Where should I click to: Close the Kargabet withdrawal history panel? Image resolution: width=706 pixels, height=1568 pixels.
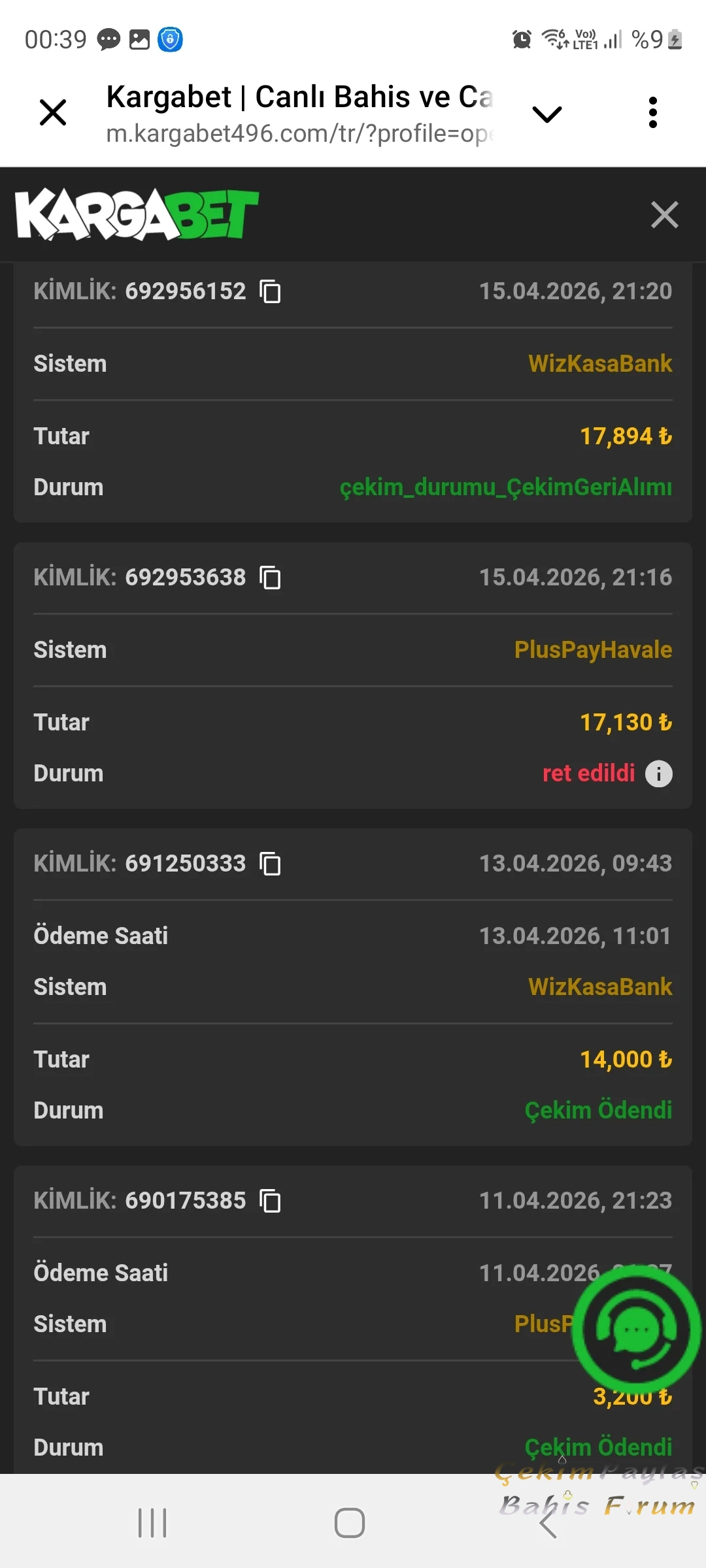665,214
